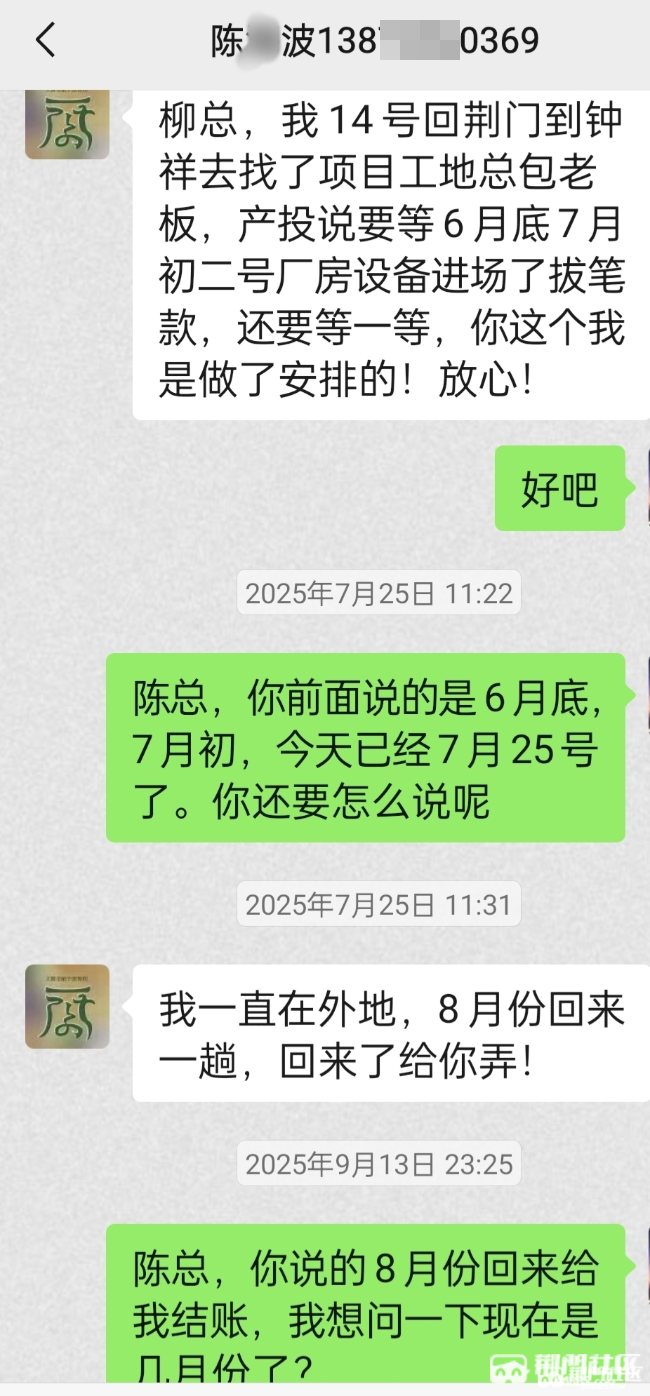
Task: Go back using the top-left arrow
Action: click(45, 41)
